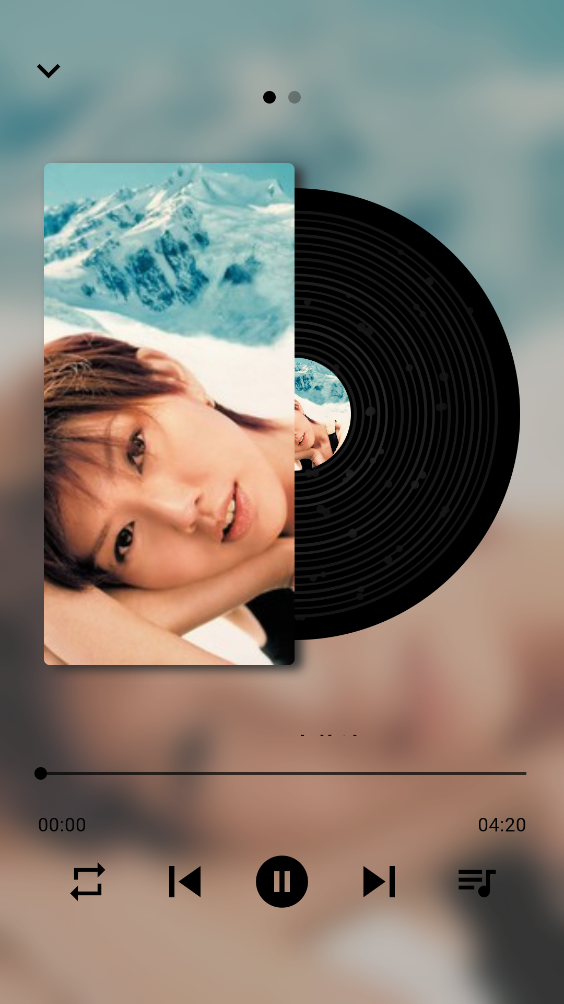564x1004 pixels.
Task: Switch to the second page dot
Action: point(294,97)
